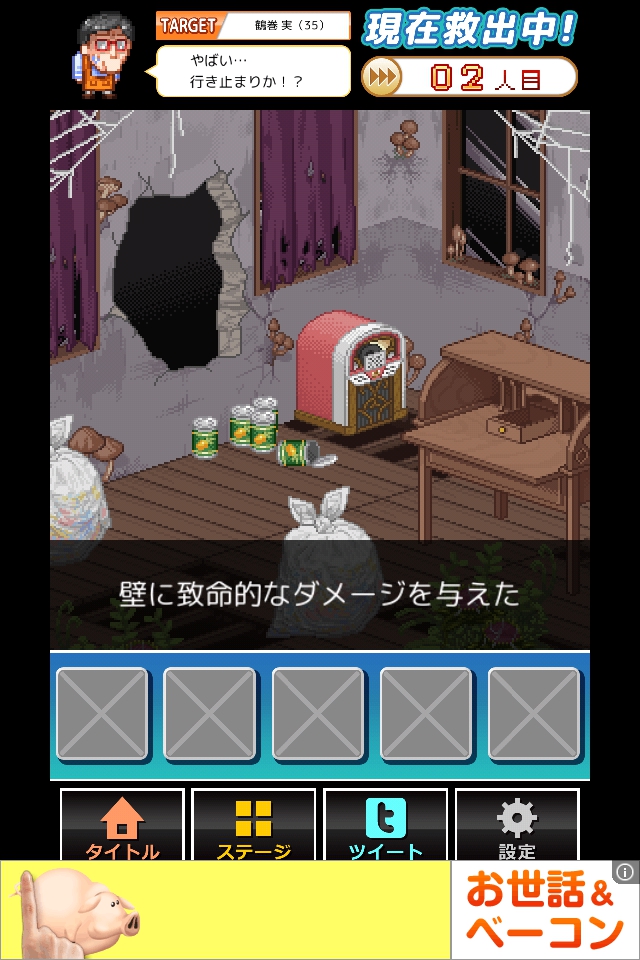This screenshot has height=960, width=640.
Task: Dismiss the 壁に致命的なダメージを与えた message
Action: [x=320, y=594]
